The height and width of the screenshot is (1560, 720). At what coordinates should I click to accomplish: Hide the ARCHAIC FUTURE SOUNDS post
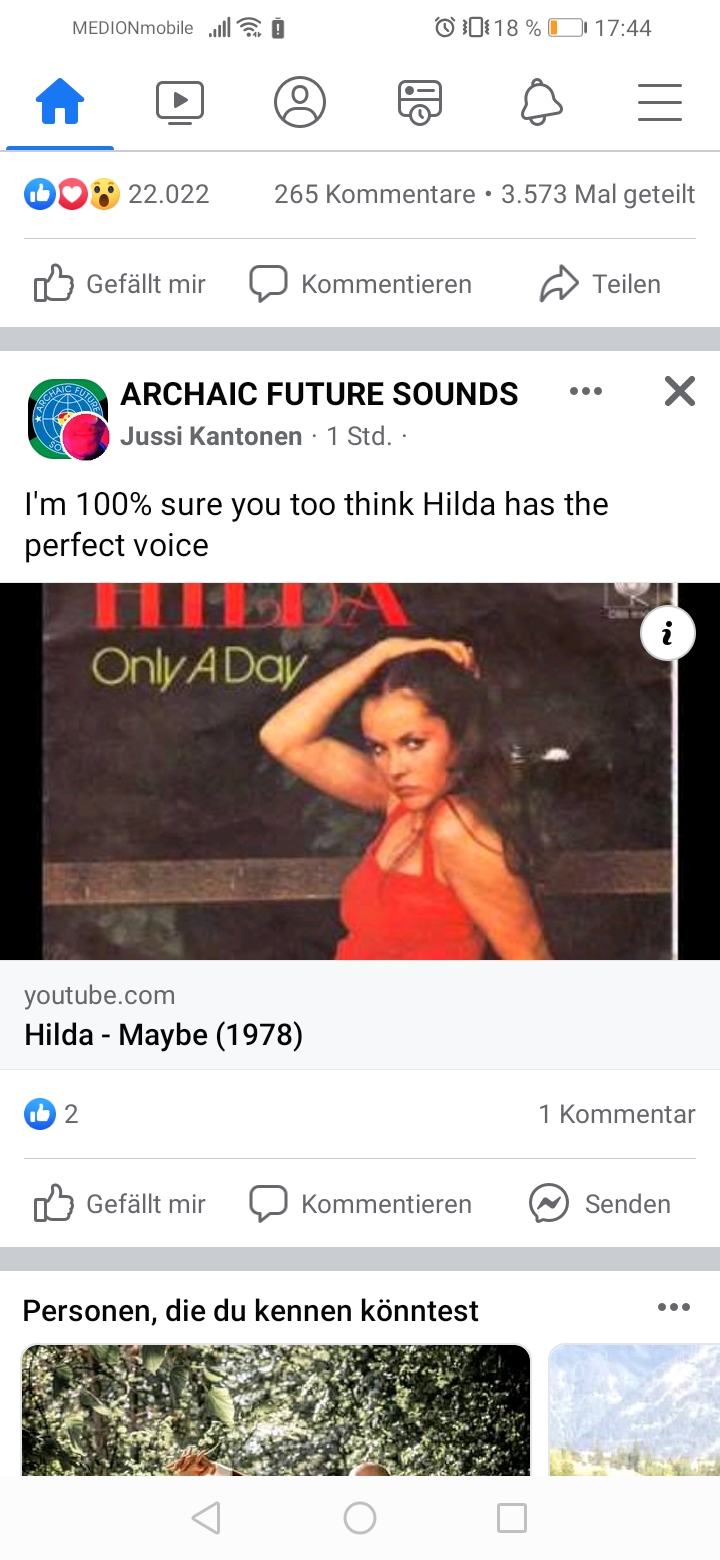tap(679, 391)
